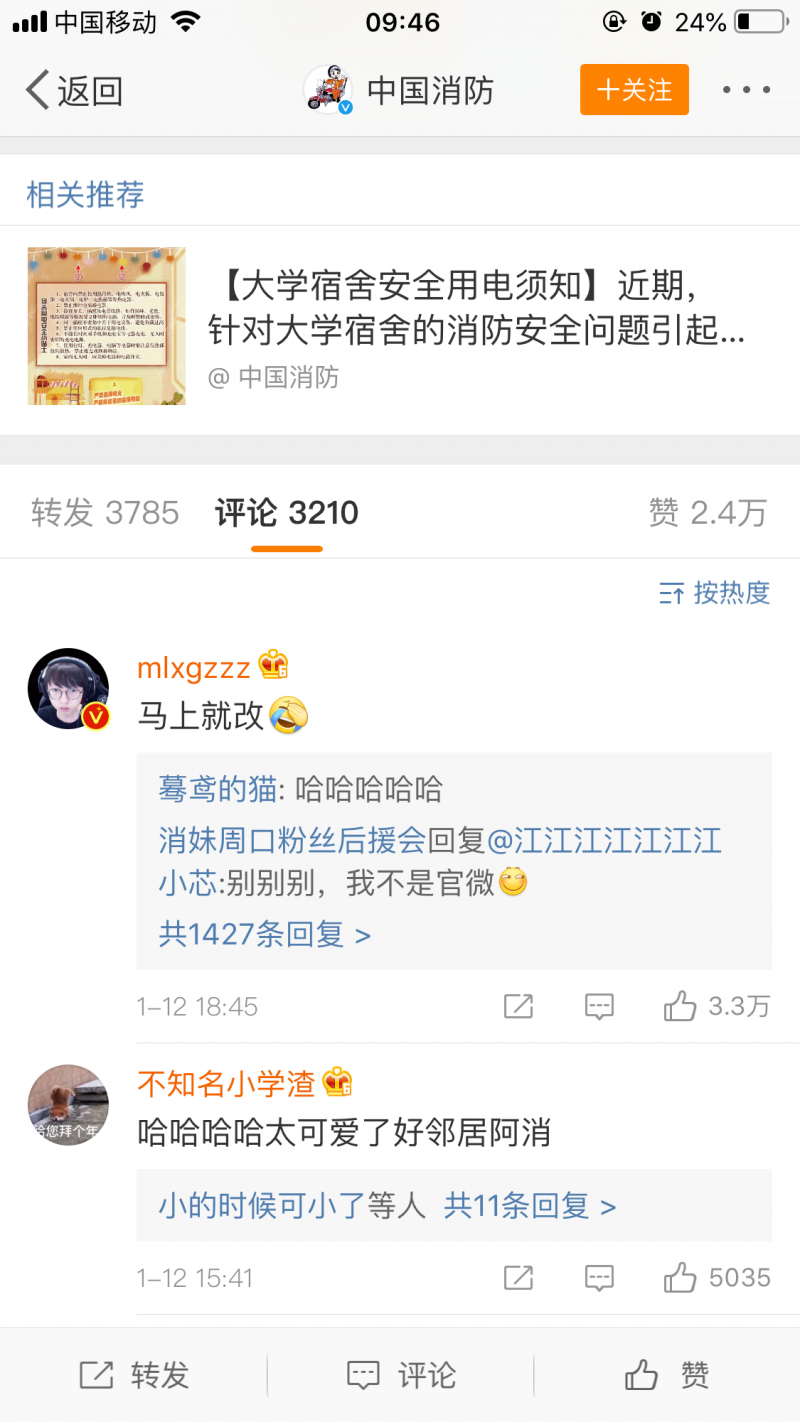Screen dimensions: 800x1422
Task: View the 赞 2.4万 likes tab
Action: (708, 513)
